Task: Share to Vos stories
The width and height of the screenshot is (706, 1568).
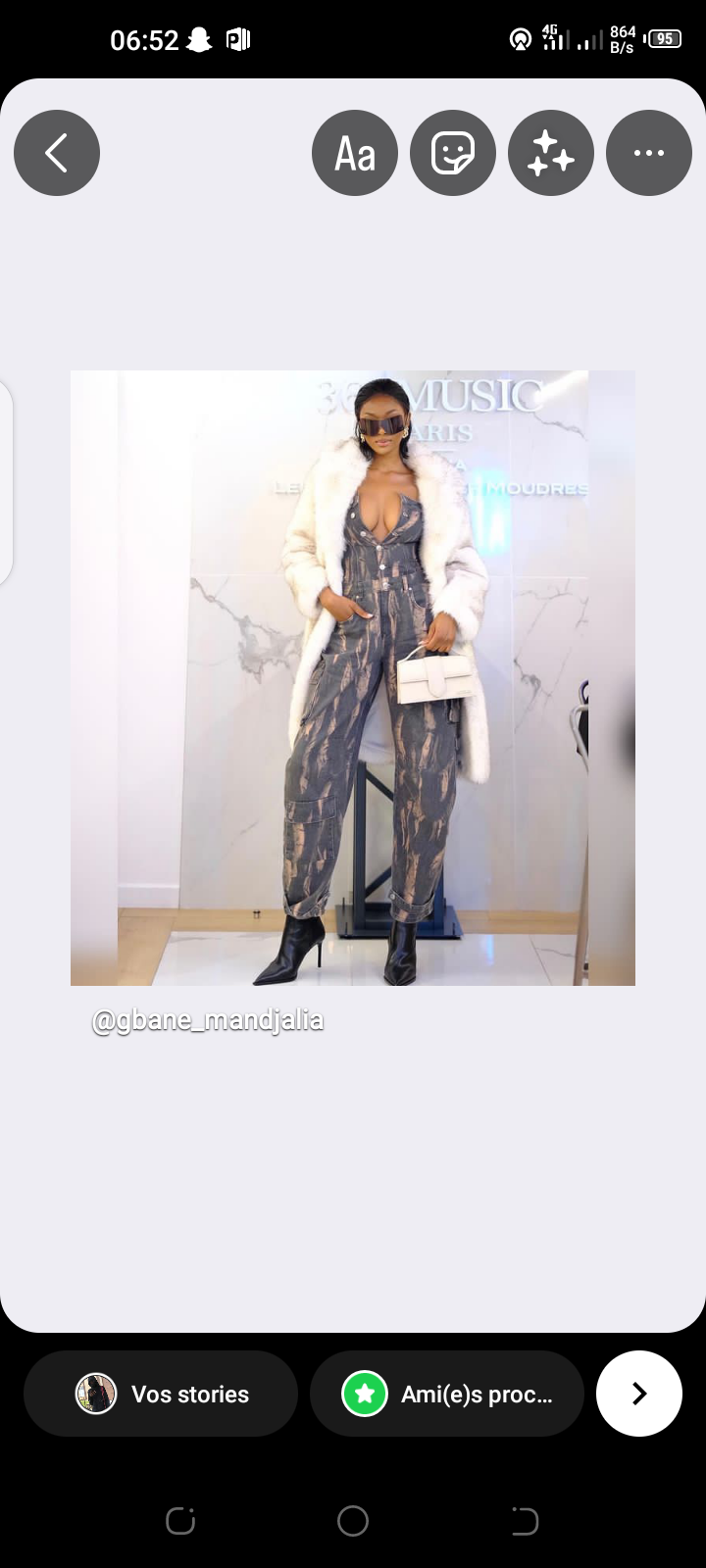Action: [x=161, y=1394]
